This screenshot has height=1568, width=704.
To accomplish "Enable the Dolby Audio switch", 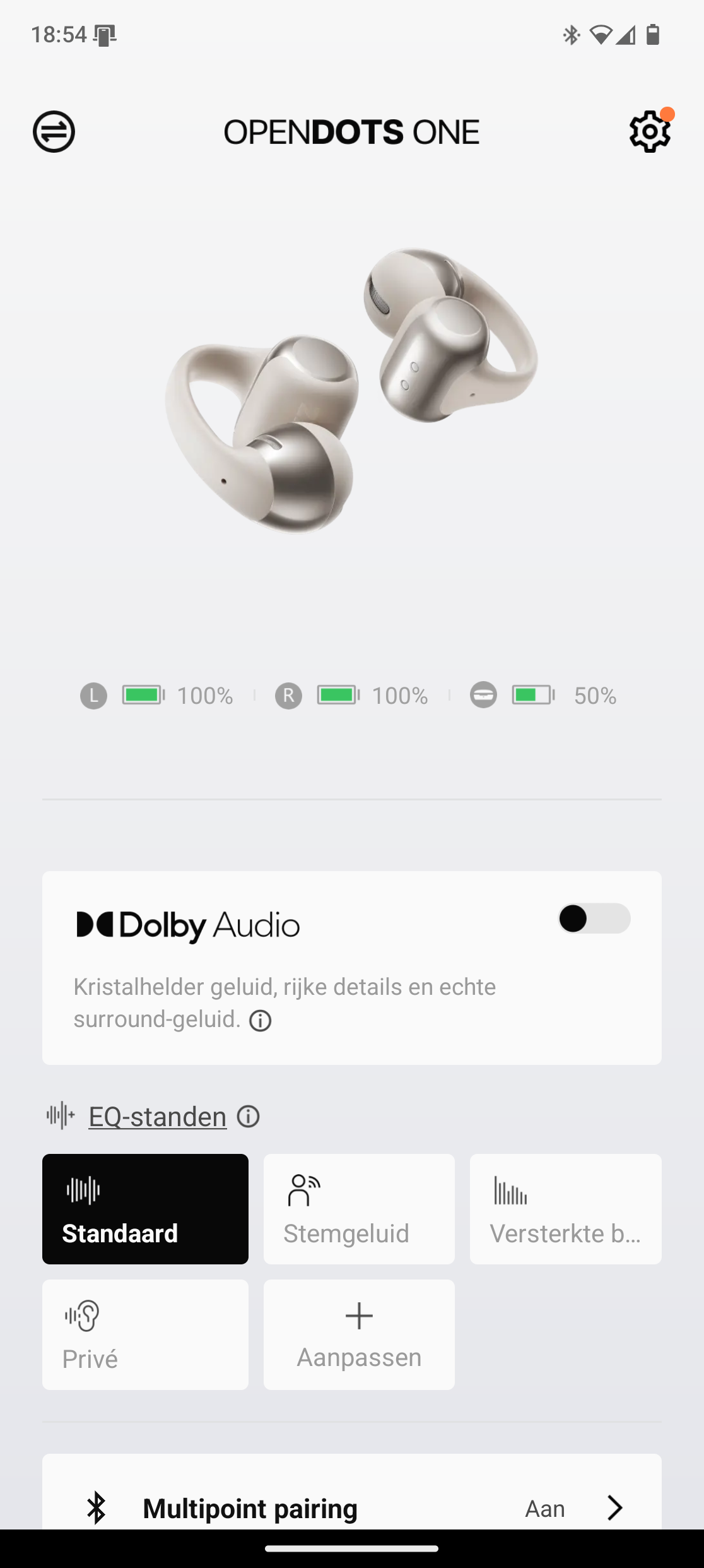I will (594, 918).
